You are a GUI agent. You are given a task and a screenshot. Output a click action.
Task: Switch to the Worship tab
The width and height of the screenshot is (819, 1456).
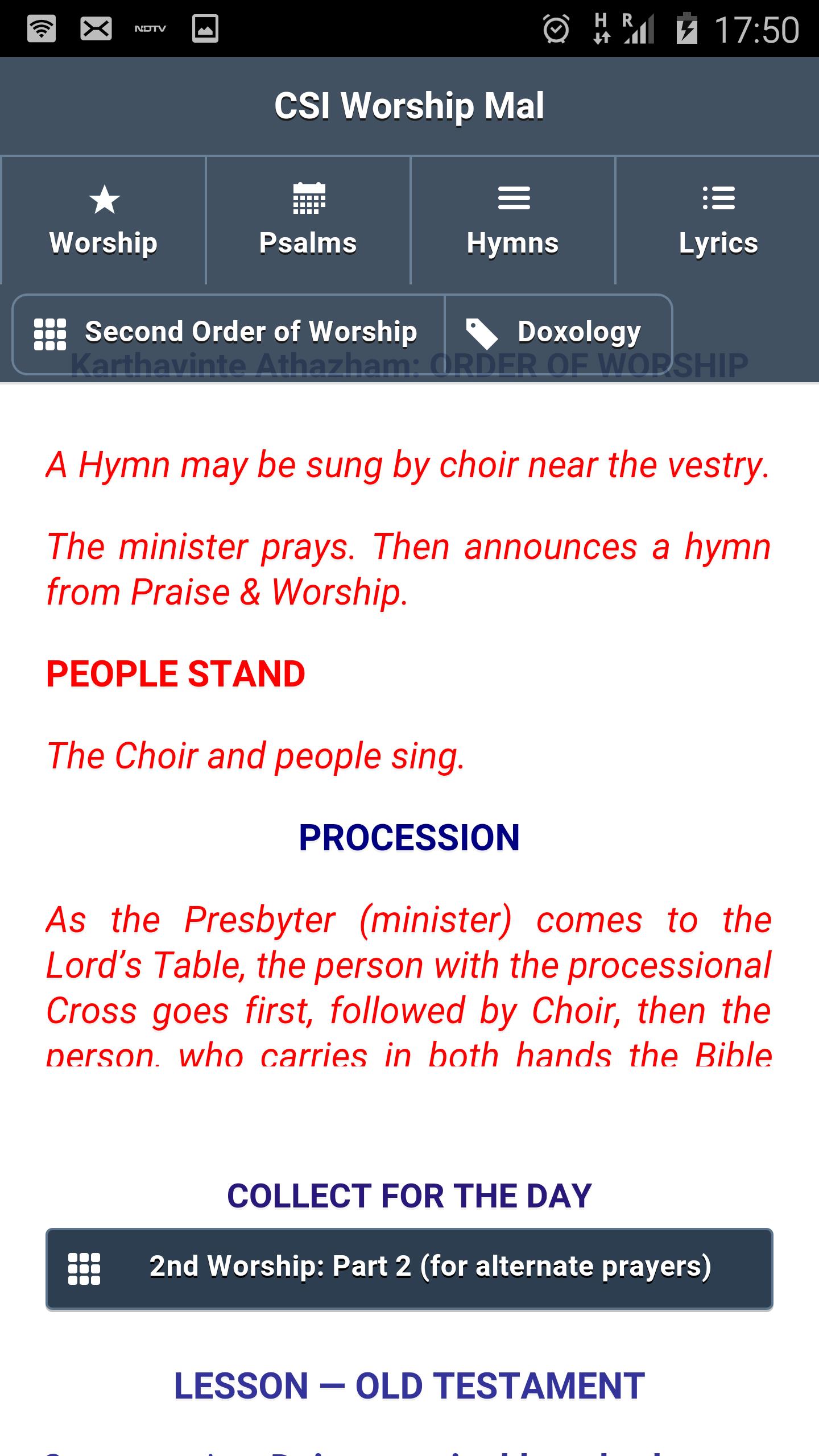(x=104, y=222)
